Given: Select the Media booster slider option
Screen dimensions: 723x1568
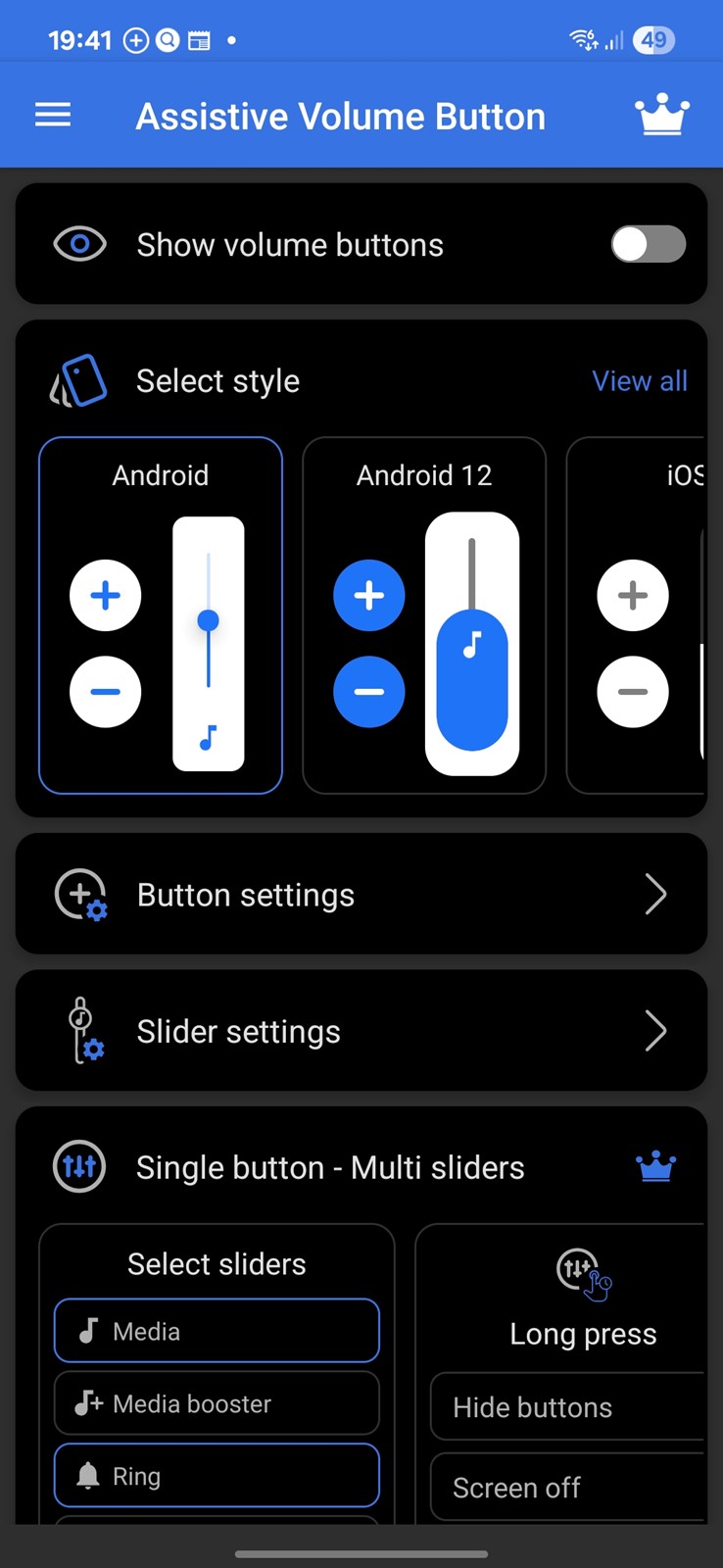Looking at the screenshot, I should click(217, 1403).
